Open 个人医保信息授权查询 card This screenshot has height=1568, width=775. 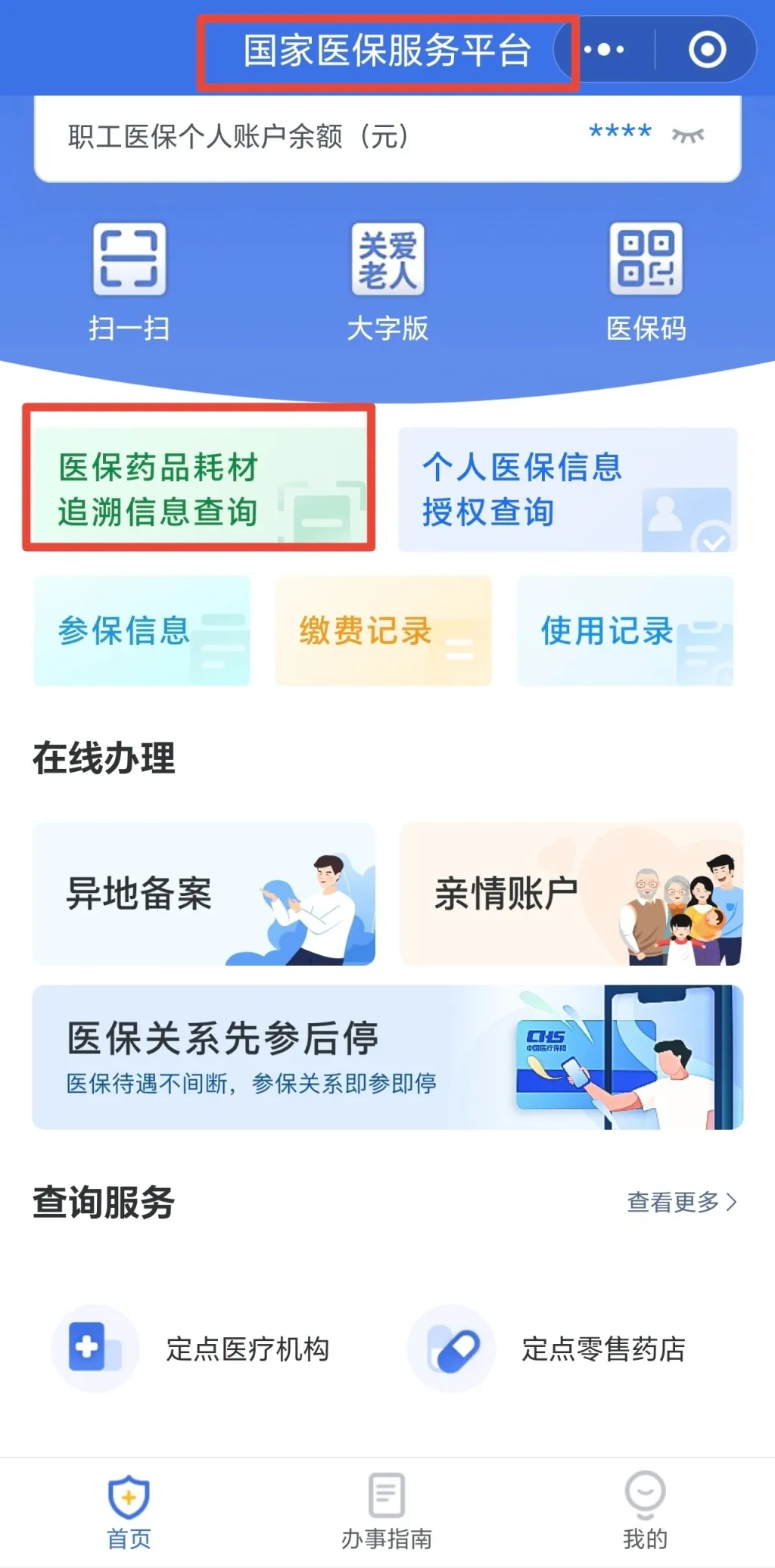(x=568, y=488)
